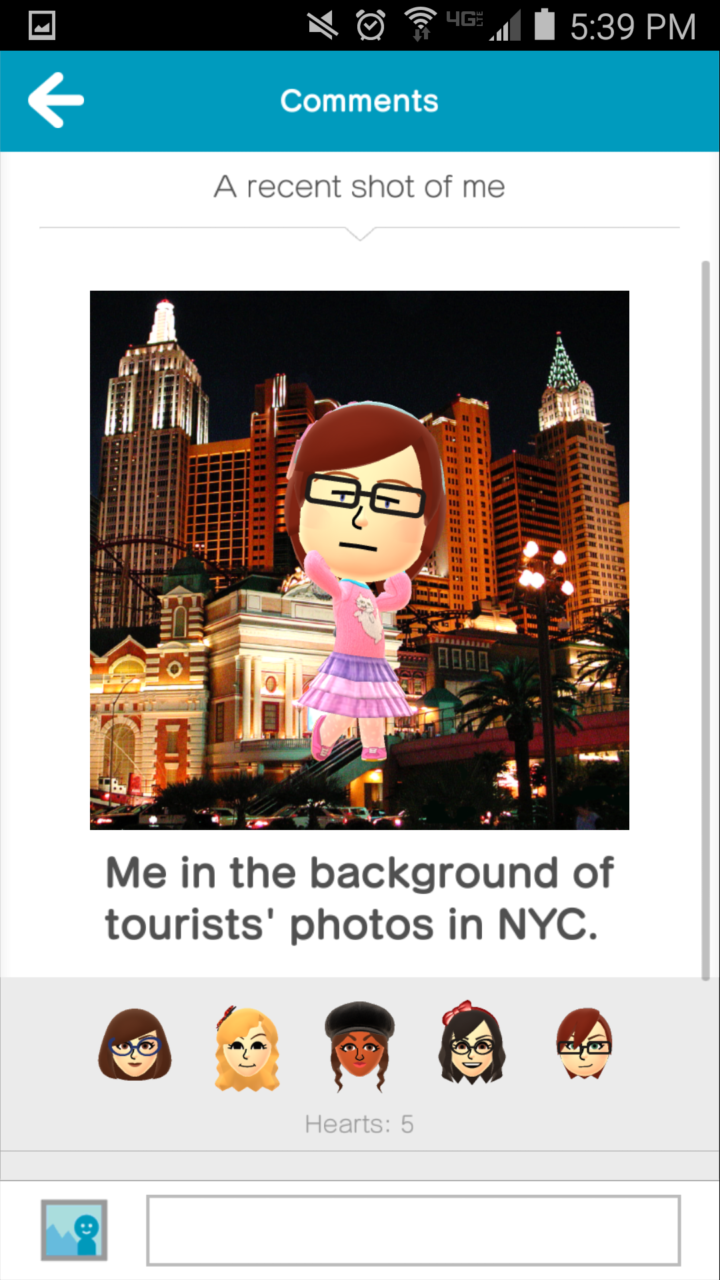Attach a picture with the image icon
This screenshot has width=720, height=1280.
pyautogui.click(x=74, y=1229)
